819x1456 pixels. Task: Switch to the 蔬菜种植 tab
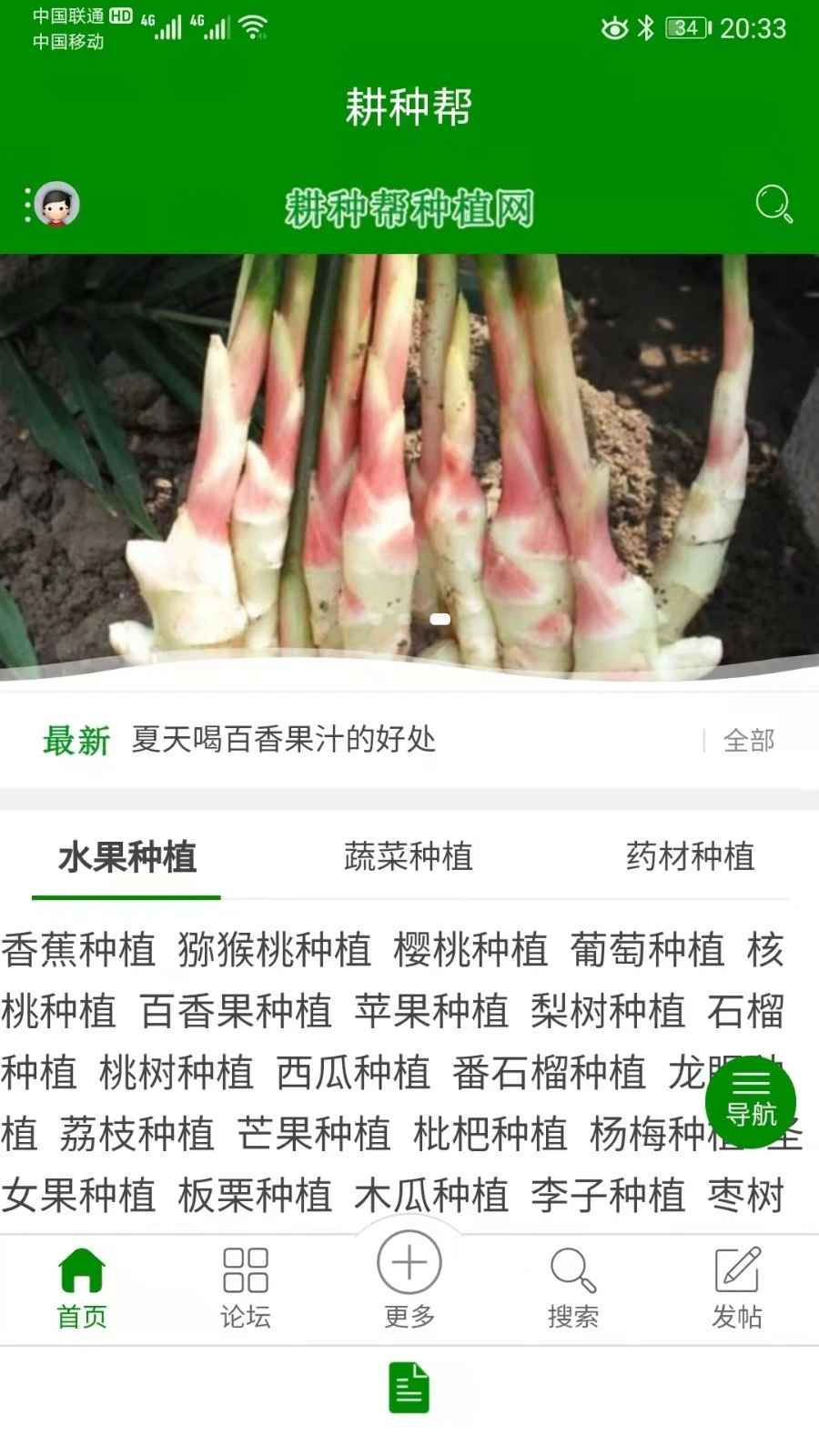tap(409, 856)
